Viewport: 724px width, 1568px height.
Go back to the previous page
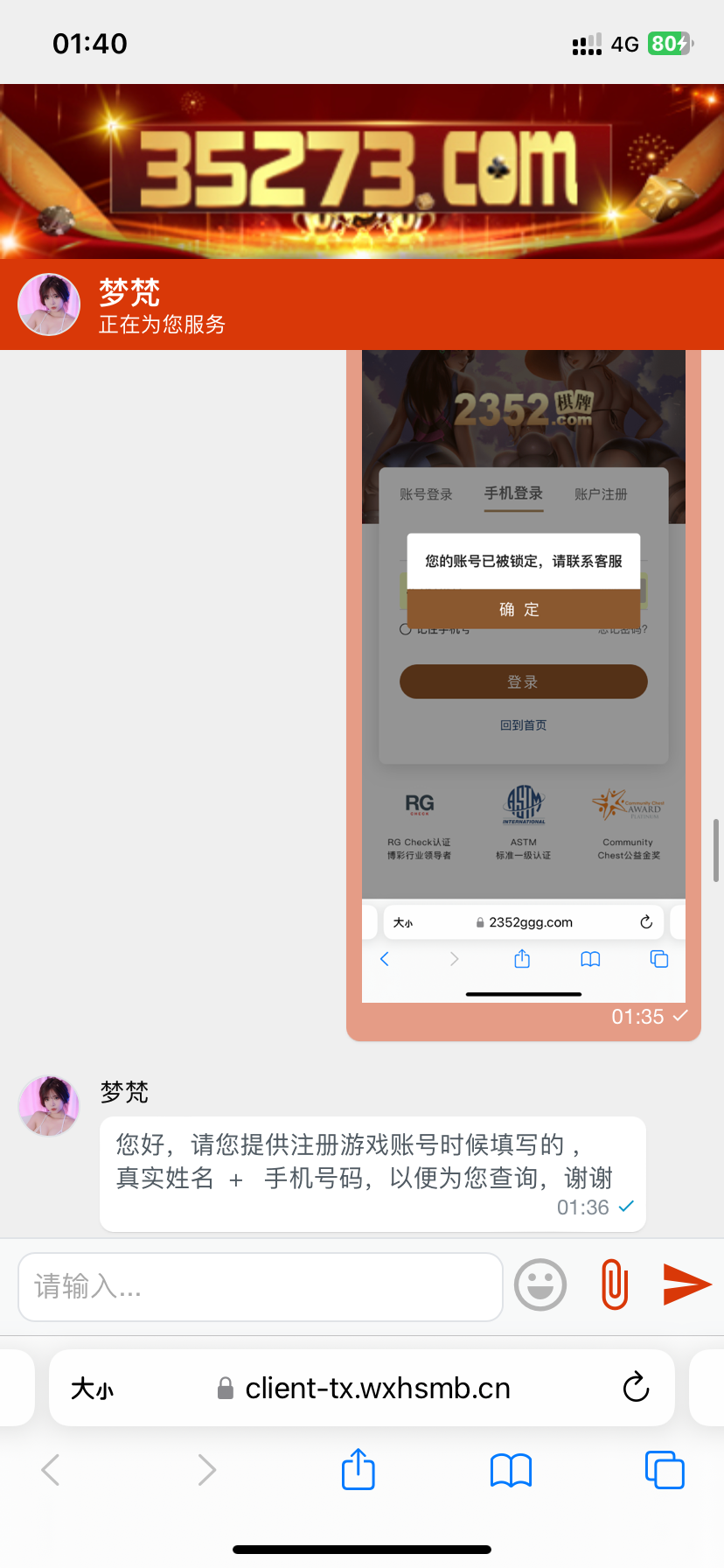click(x=52, y=1470)
